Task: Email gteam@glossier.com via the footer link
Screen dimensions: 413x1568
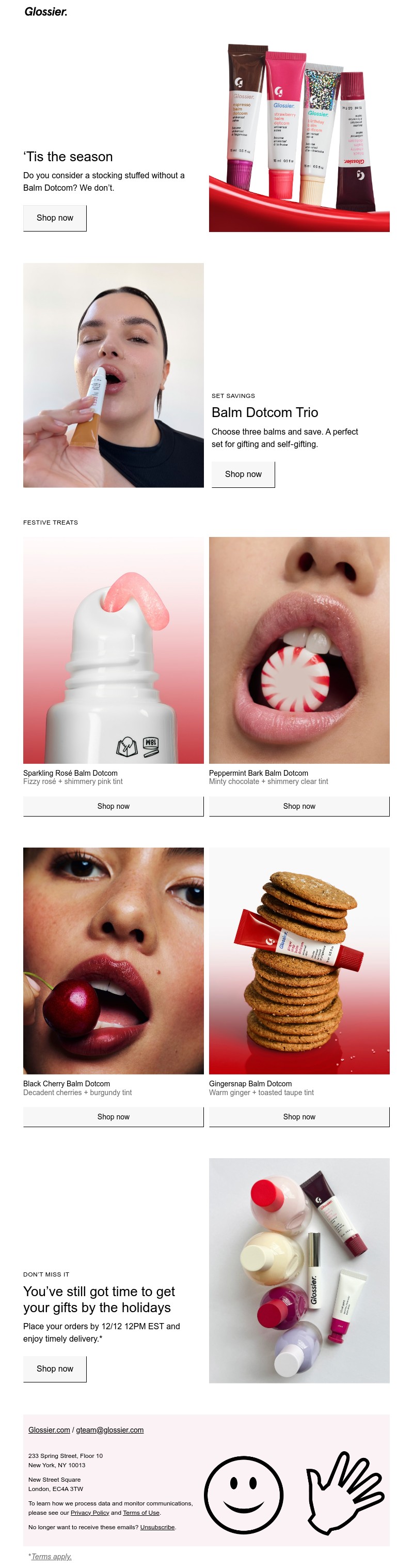Action: coord(109,1430)
